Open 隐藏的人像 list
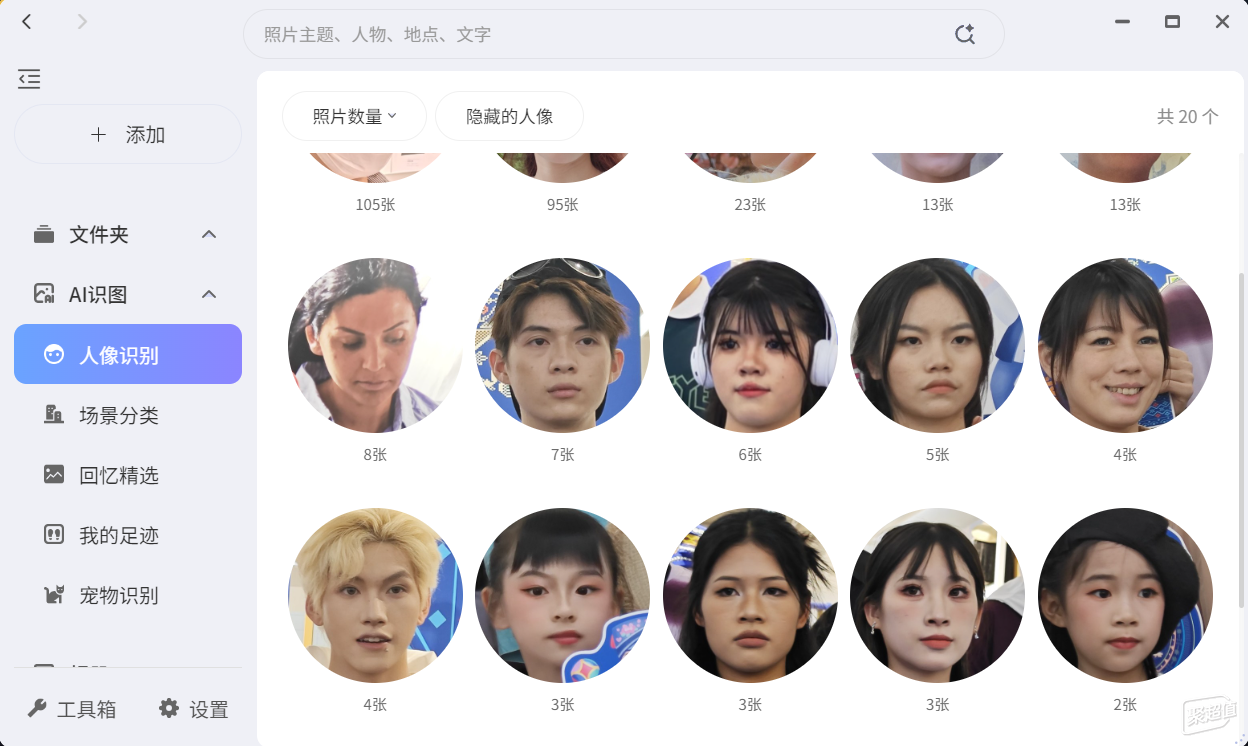The width and height of the screenshot is (1248, 746). pyautogui.click(x=509, y=116)
